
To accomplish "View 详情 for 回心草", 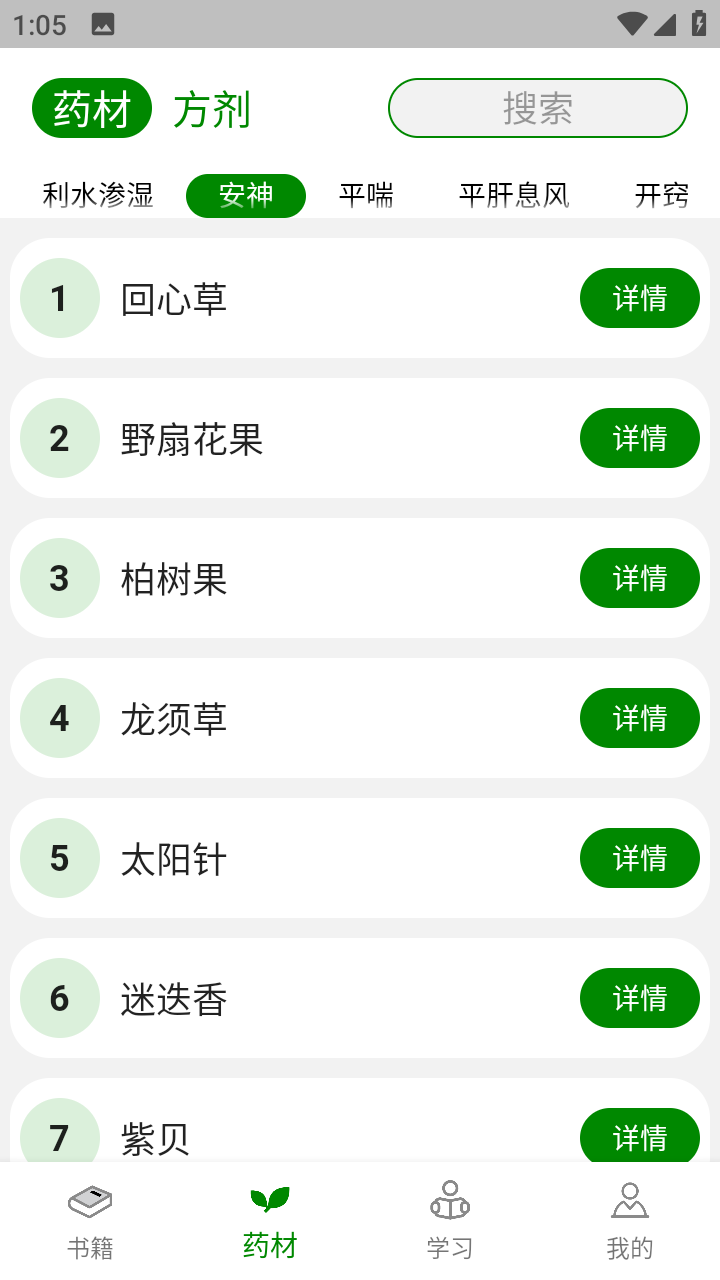I will click(640, 298).
